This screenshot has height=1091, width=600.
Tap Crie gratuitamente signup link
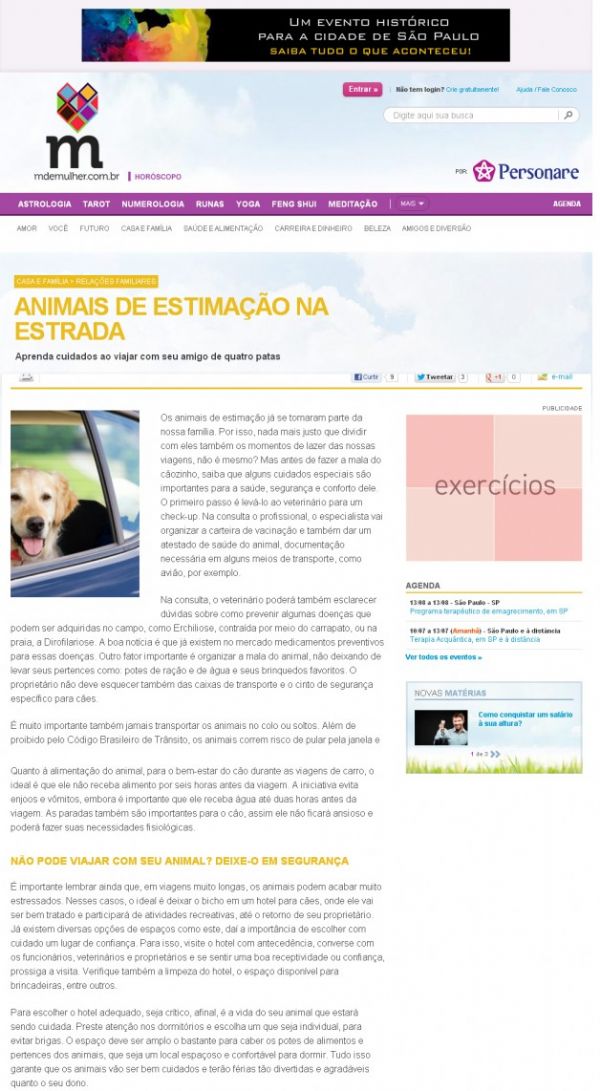pos(472,89)
